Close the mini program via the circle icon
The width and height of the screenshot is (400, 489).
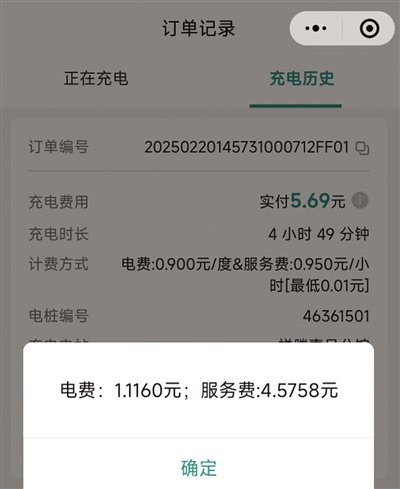(369, 28)
